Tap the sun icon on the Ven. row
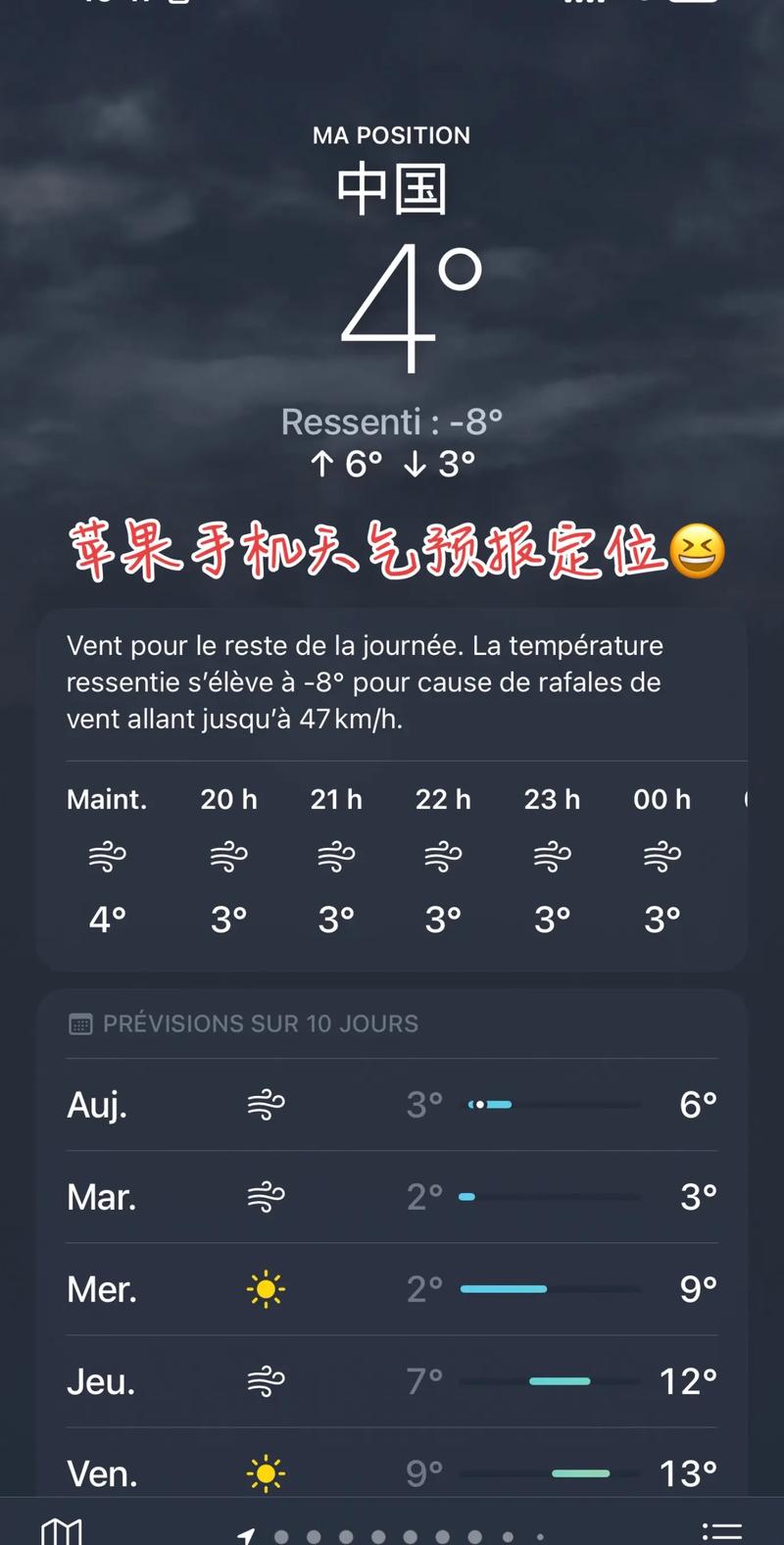This screenshot has height=1545, width=784. pos(265,1472)
